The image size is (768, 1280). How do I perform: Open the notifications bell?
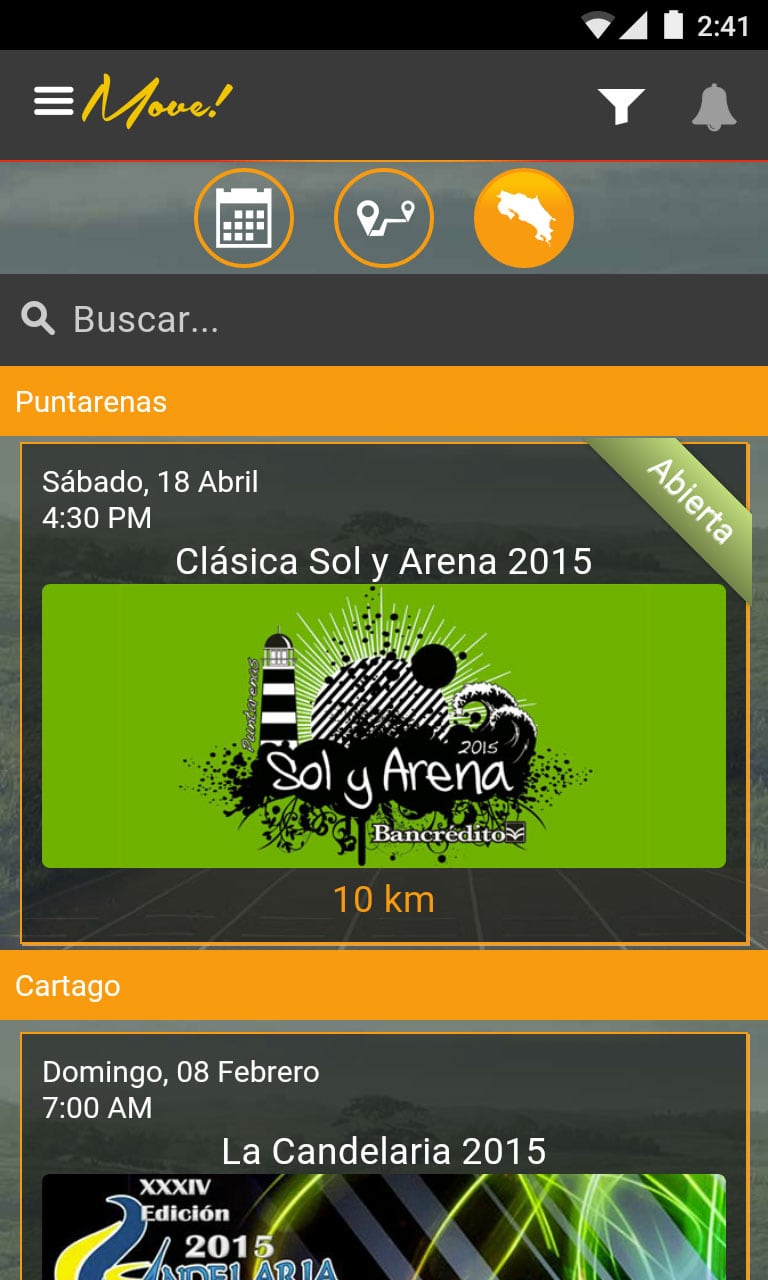point(714,106)
